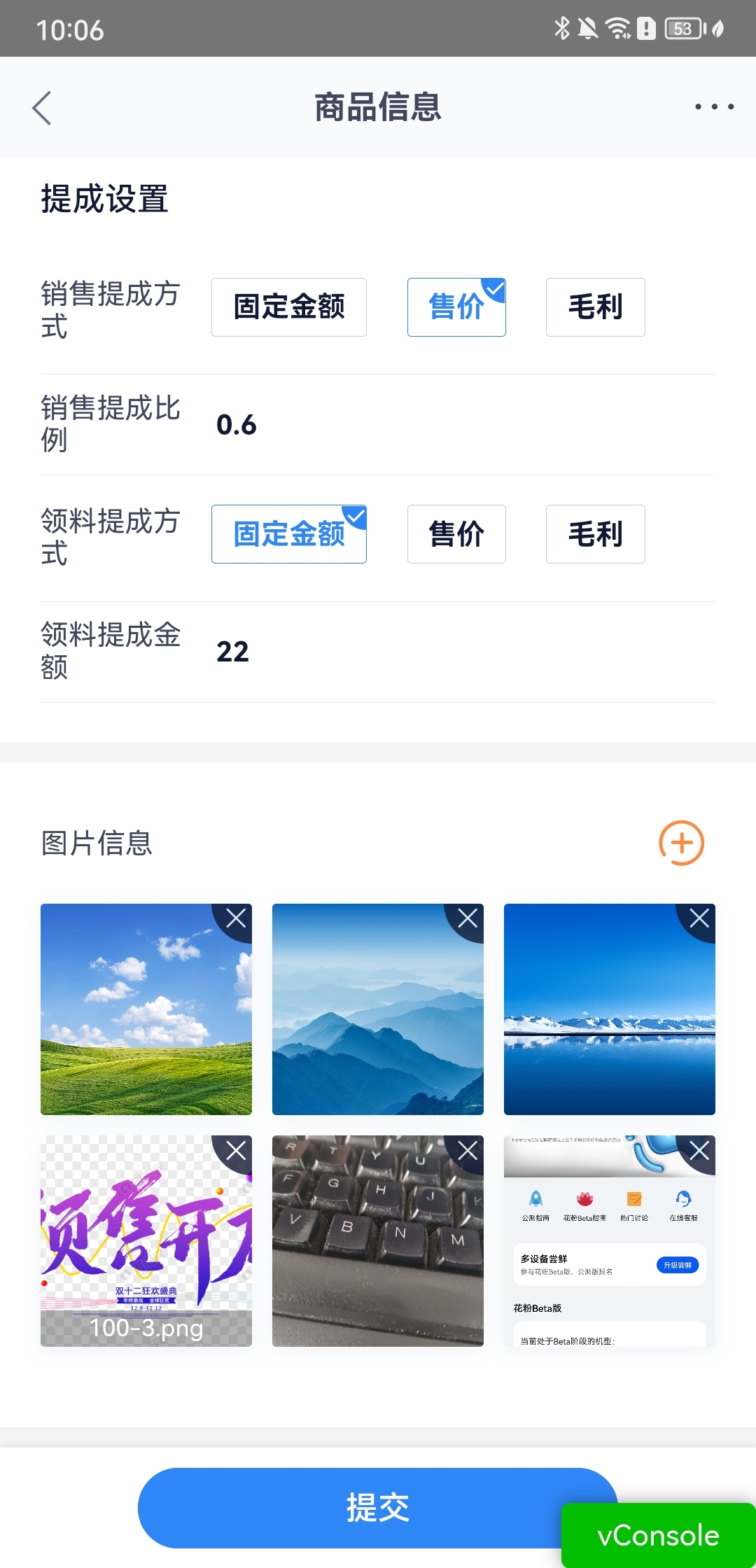This screenshot has height=1568, width=756.
Task: Open the three-dot overflow menu
Action: (714, 107)
